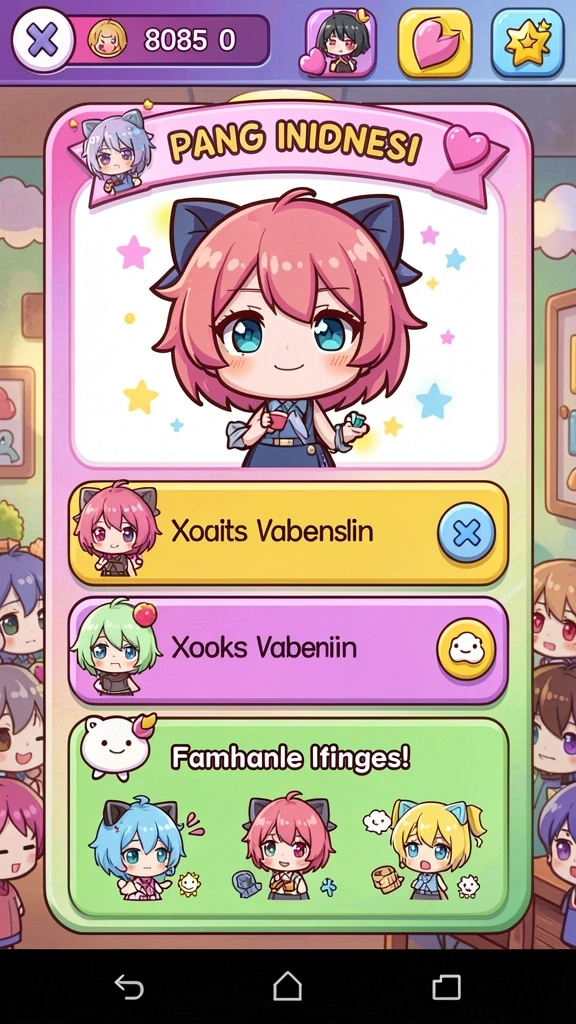
Task: Close the screen with the X button
Action: (x=42, y=40)
